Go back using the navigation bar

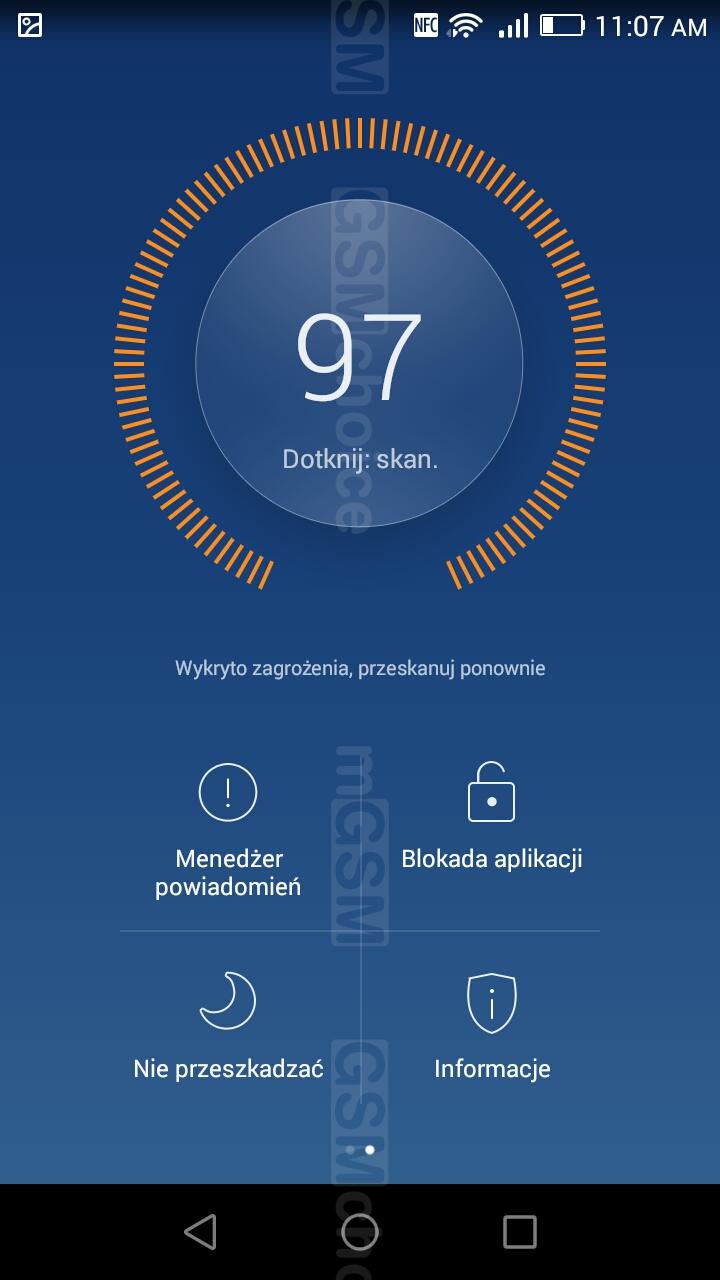[x=200, y=1232]
